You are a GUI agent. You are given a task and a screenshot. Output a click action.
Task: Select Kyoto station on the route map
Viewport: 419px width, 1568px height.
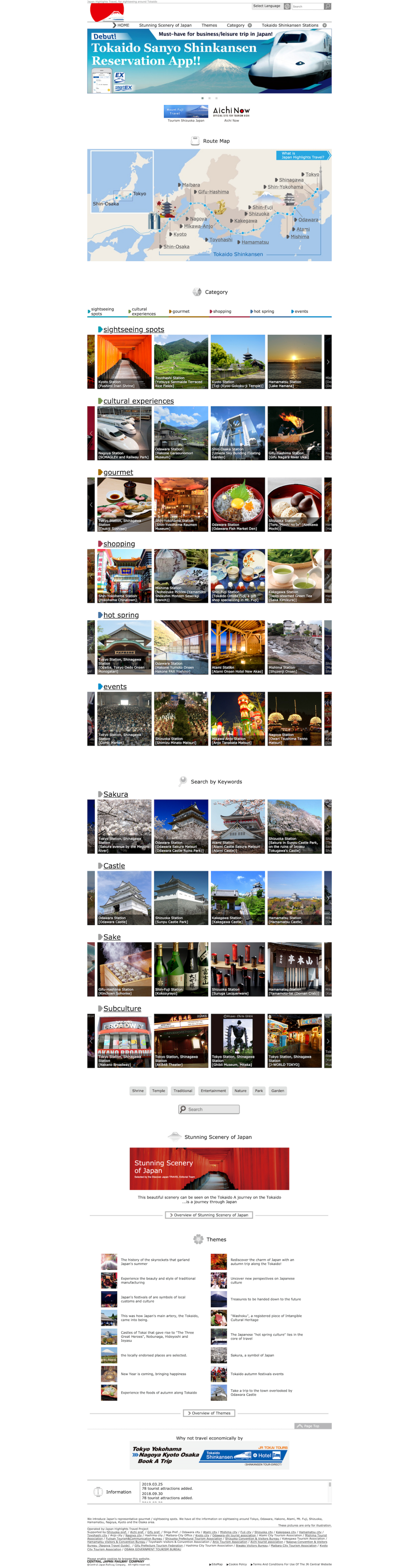(179, 234)
